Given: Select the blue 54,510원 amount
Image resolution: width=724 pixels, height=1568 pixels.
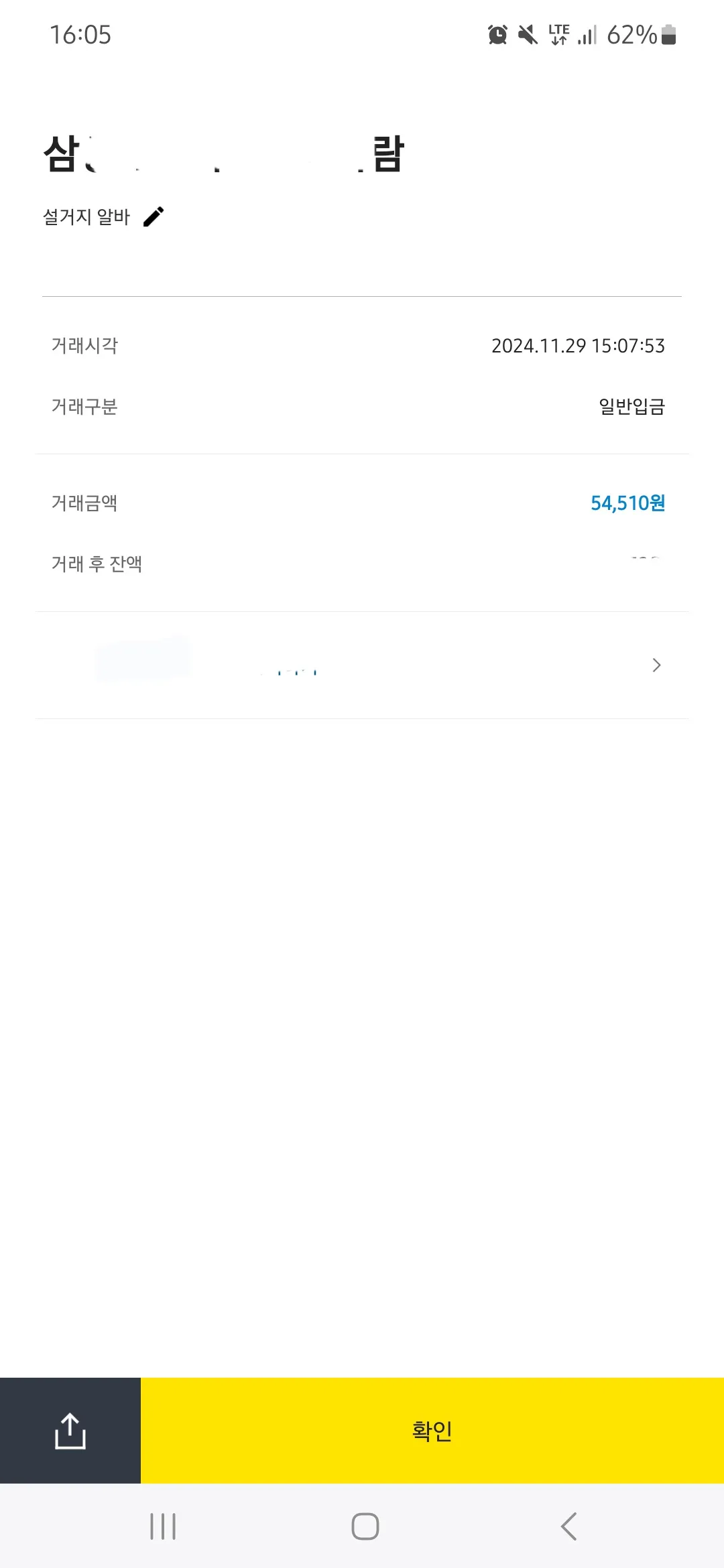Looking at the screenshot, I should coord(627,503).
